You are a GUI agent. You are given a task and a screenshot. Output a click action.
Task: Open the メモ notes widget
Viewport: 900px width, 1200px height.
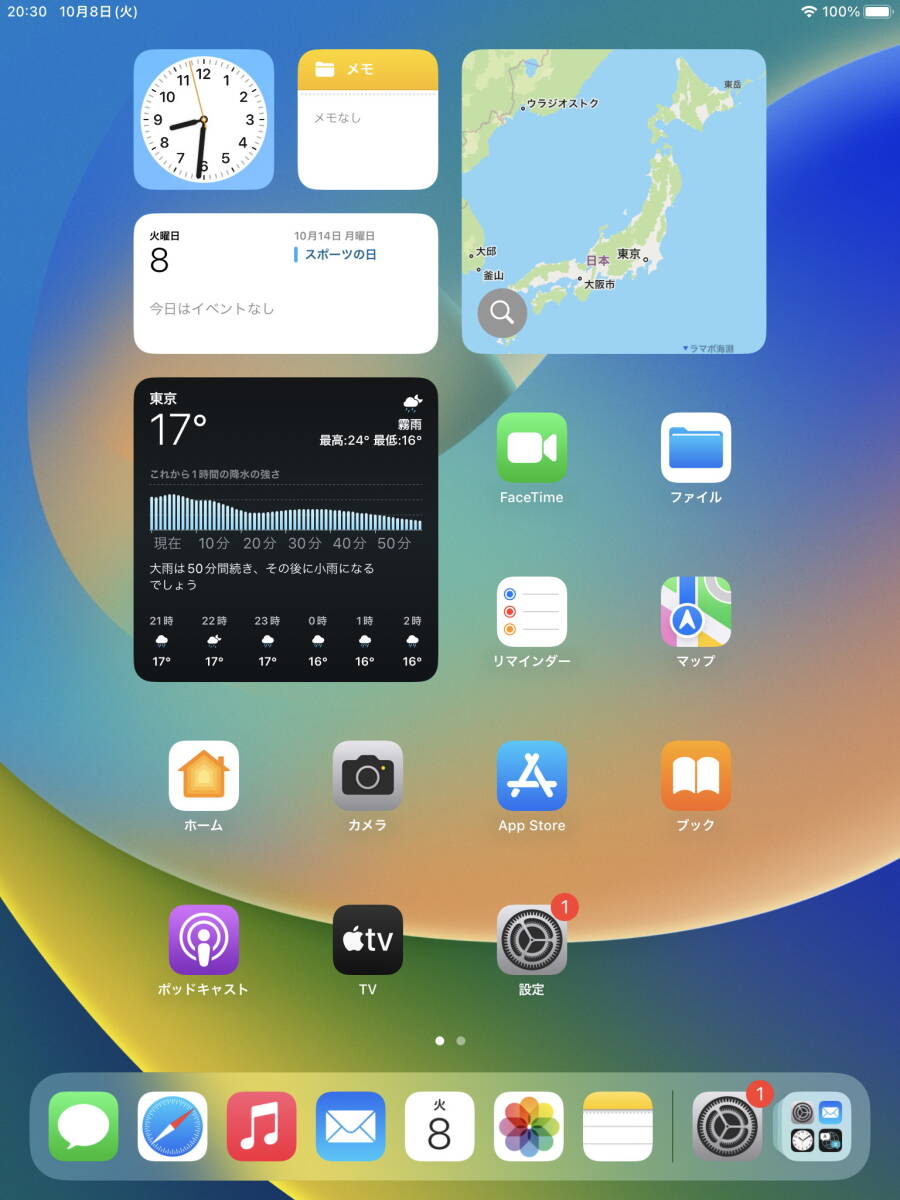367,119
